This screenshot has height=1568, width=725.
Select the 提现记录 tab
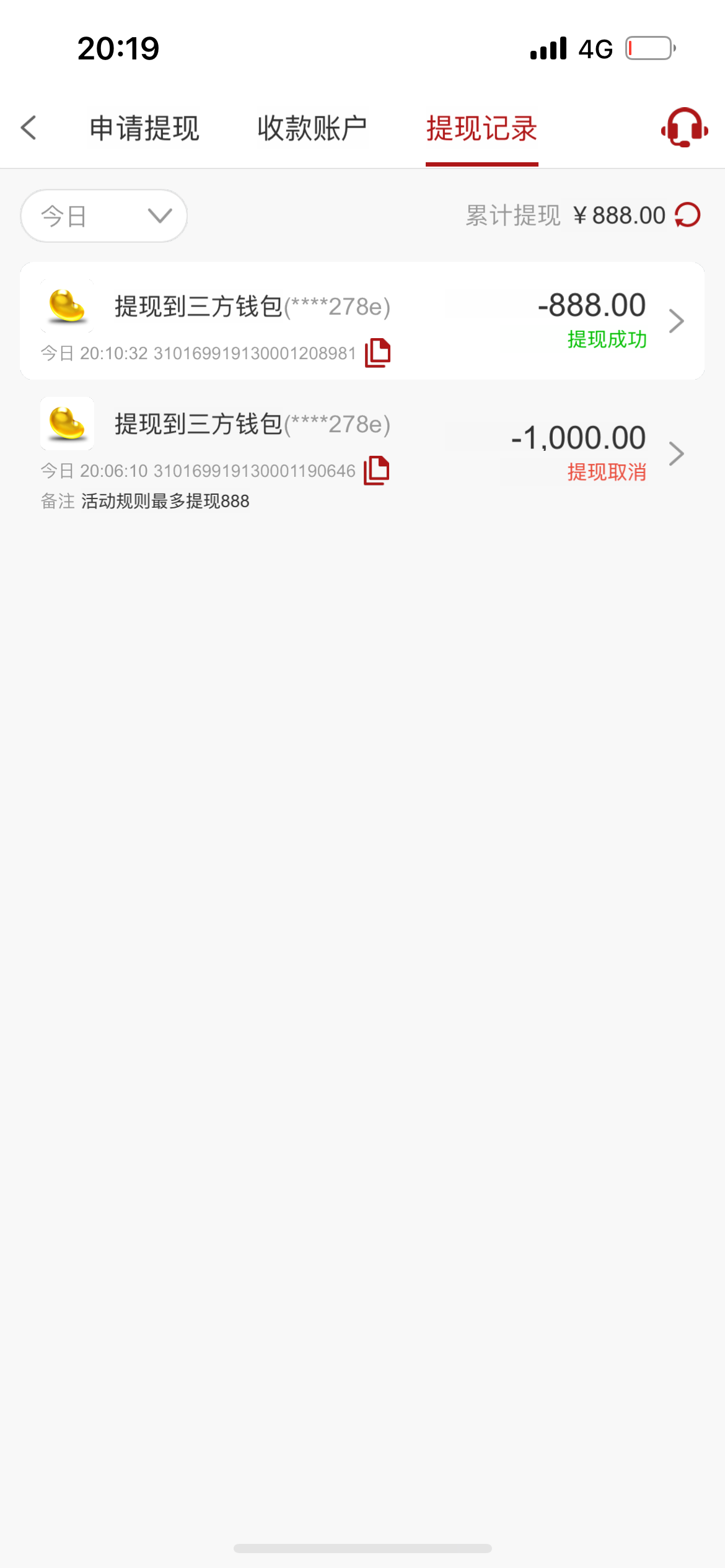(481, 129)
